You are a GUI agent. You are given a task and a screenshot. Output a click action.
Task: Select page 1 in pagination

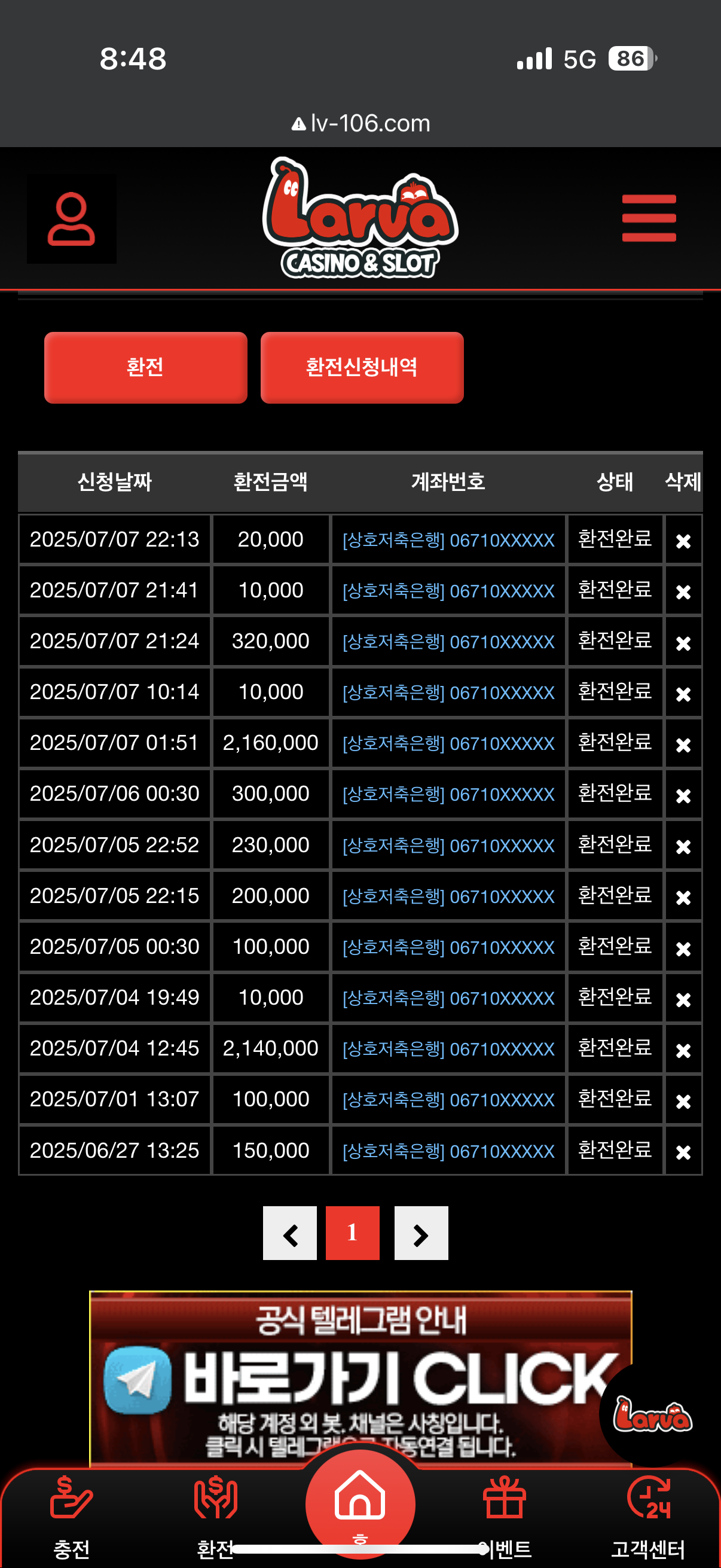tap(352, 1233)
